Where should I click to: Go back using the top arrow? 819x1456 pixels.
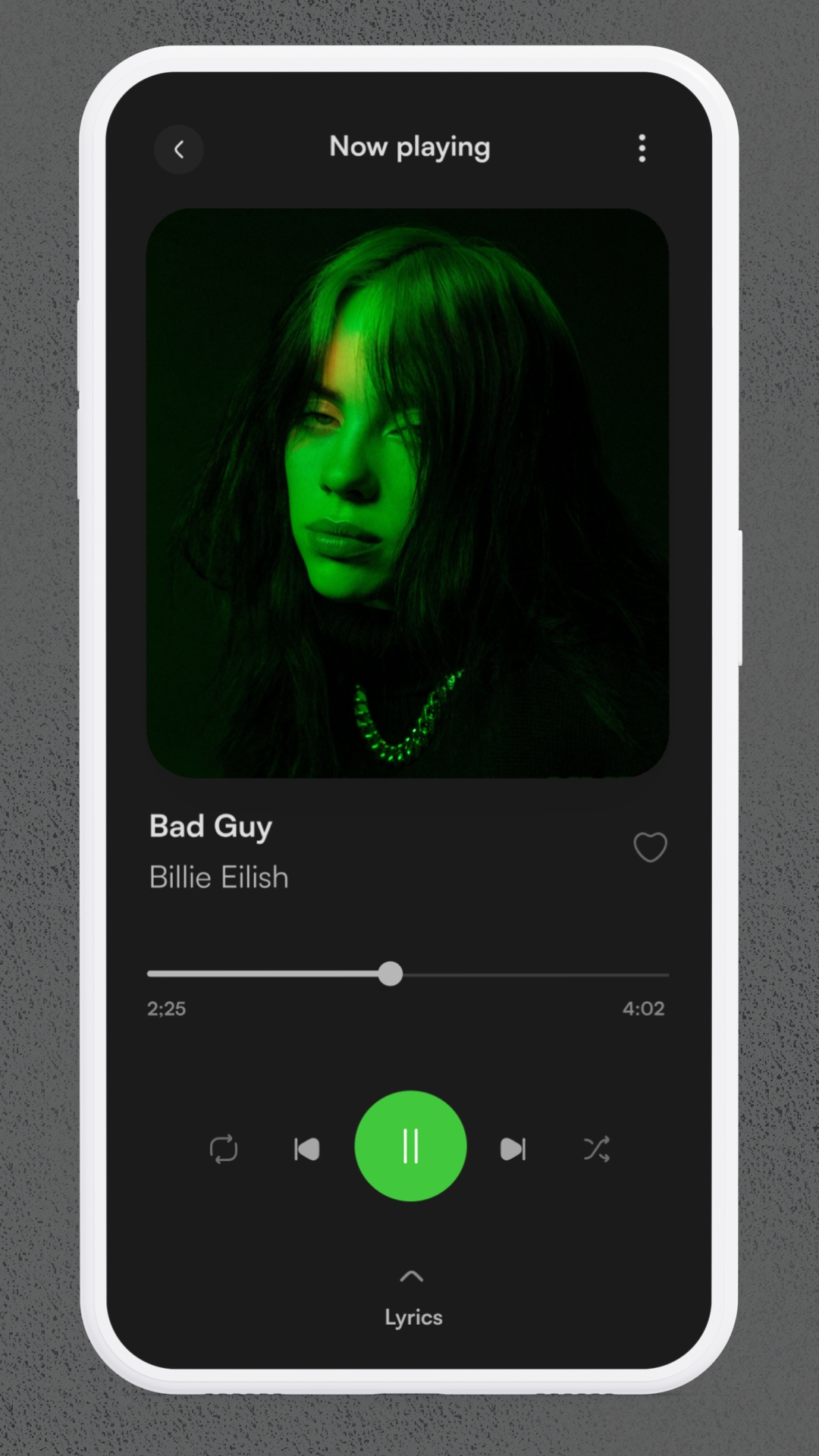179,149
